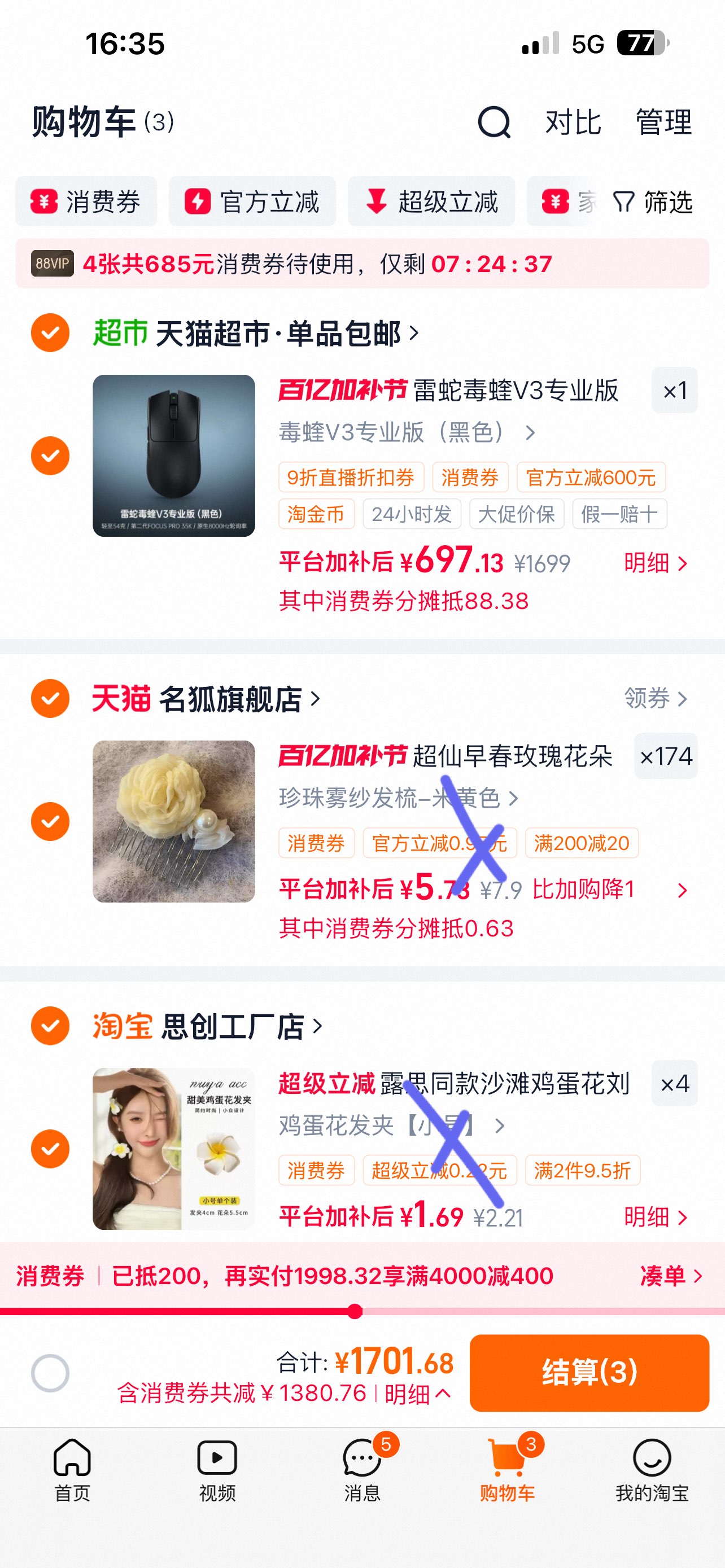Viewport: 725px width, 1568px height.
Task: Tap 对比 to compare items
Action: click(x=573, y=122)
